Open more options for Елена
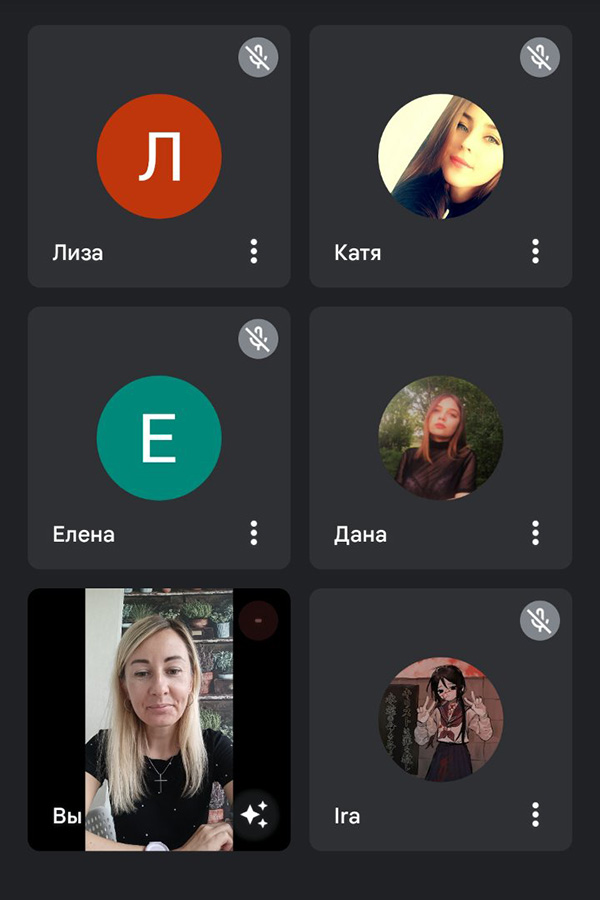600x900 pixels. [254, 533]
